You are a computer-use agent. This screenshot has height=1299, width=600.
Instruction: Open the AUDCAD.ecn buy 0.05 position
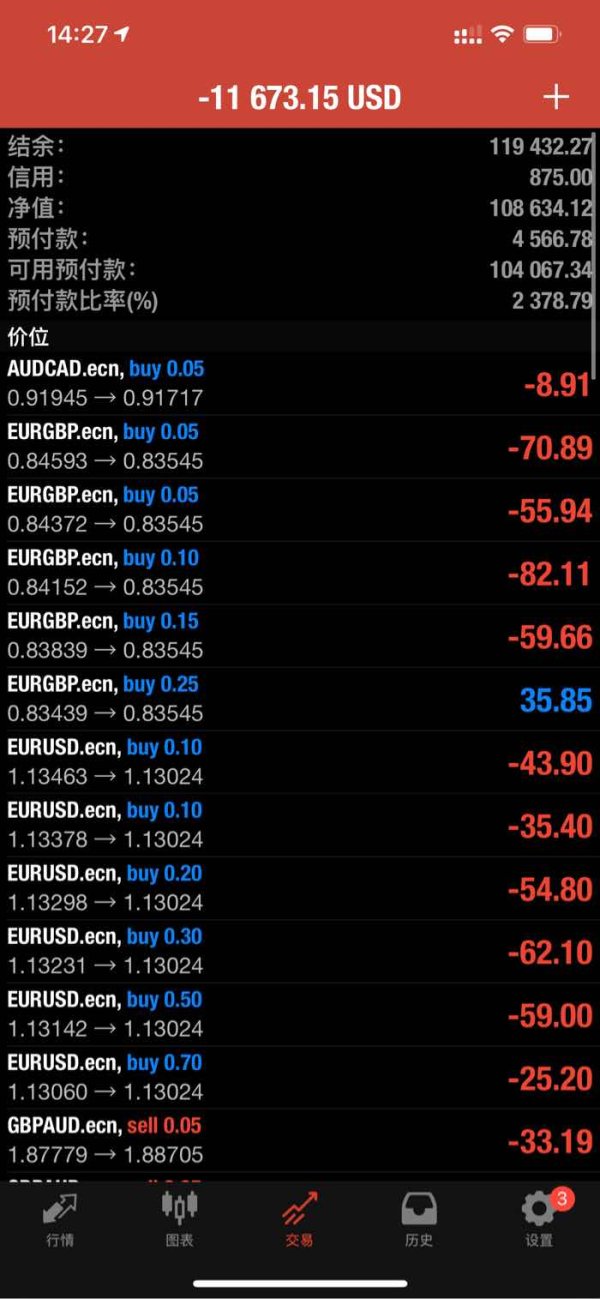tap(300, 384)
